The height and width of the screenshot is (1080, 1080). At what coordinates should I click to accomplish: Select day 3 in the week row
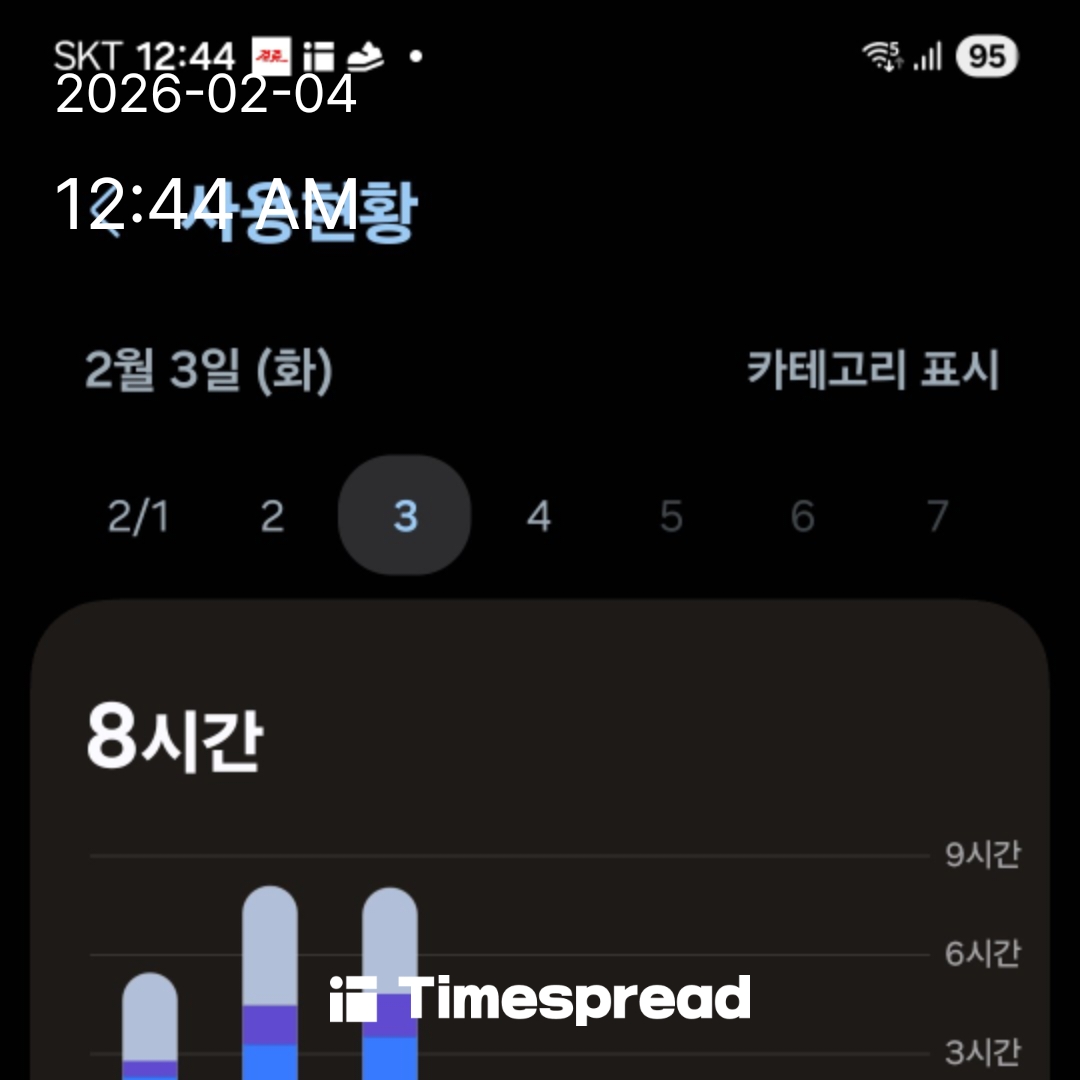pyautogui.click(x=405, y=517)
